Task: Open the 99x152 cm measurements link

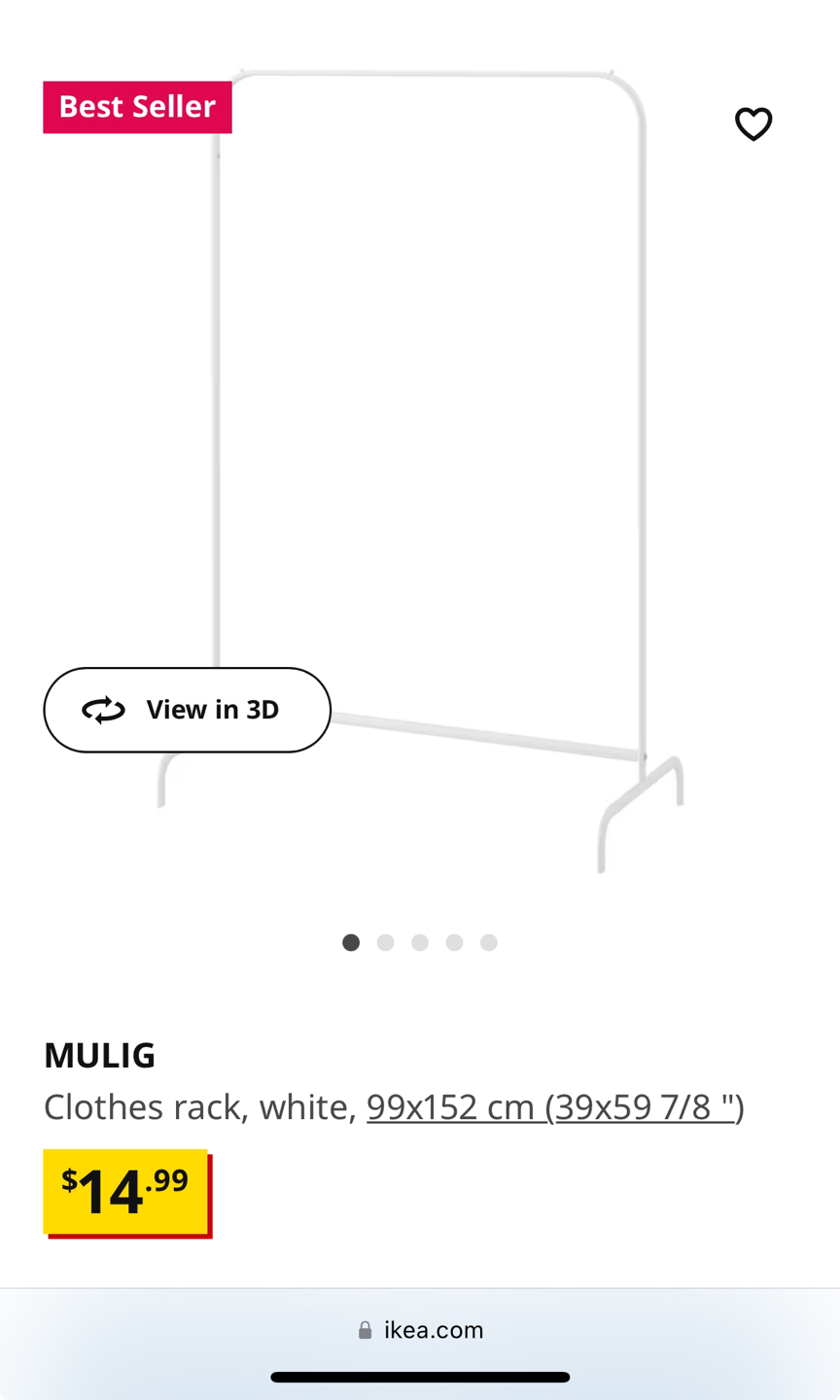Action: (555, 1106)
